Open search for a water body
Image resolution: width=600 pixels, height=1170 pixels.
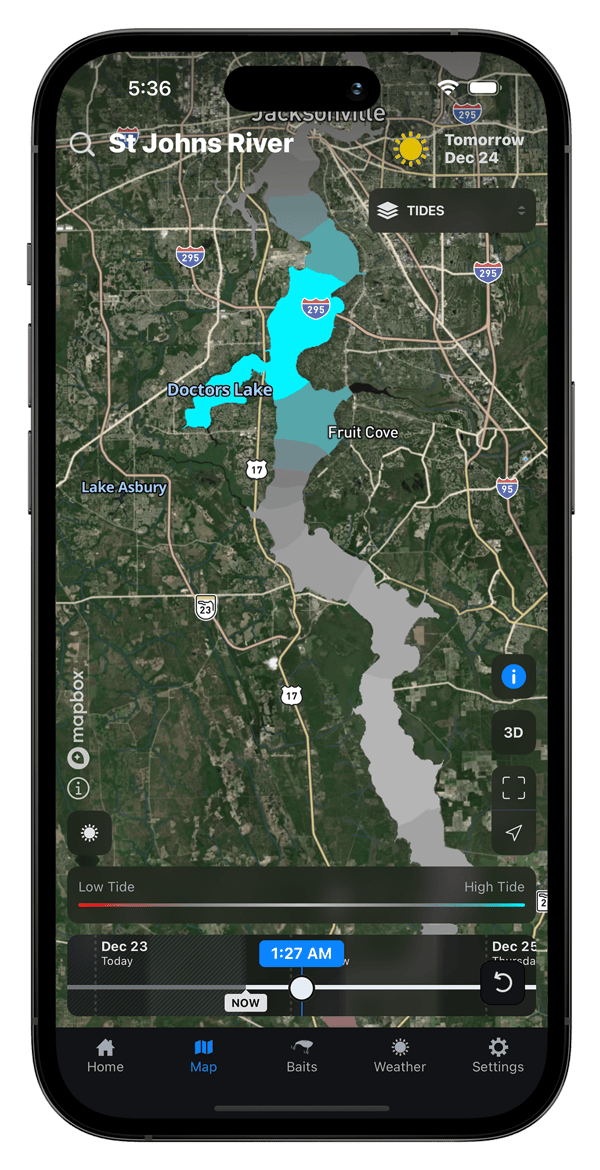[x=82, y=144]
